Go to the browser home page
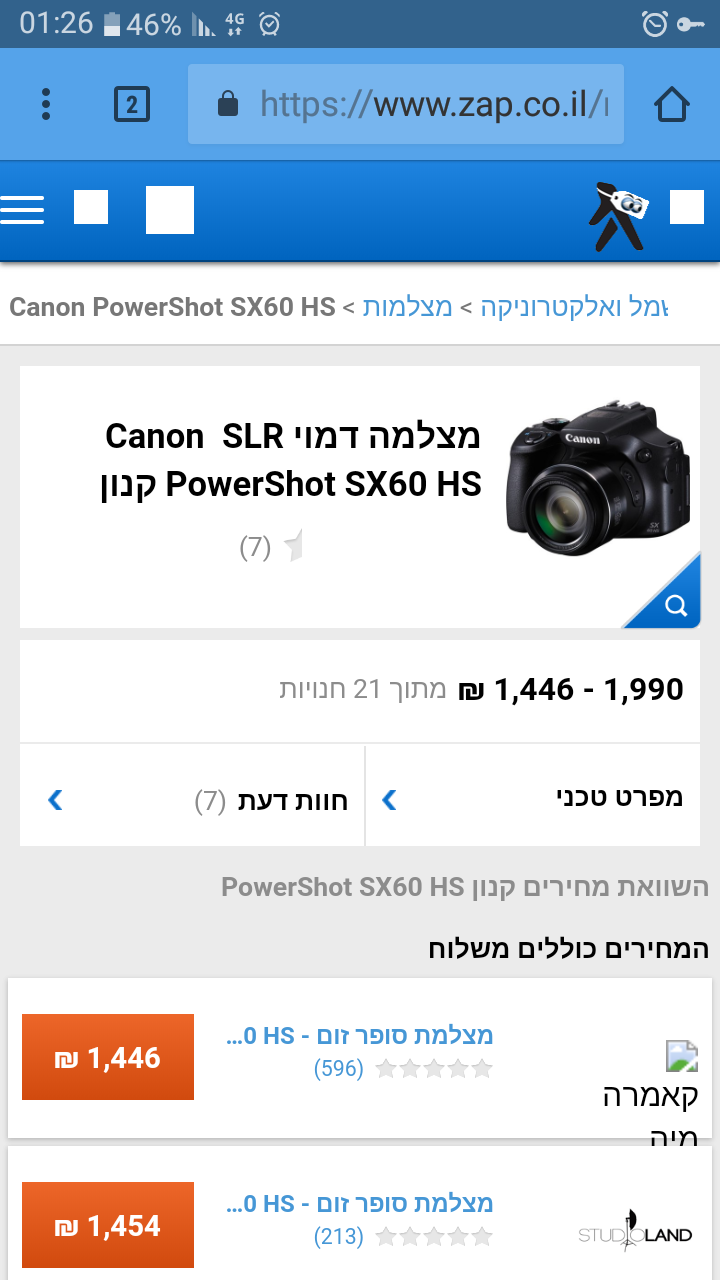The height and width of the screenshot is (1280, 720). [672, 104]
